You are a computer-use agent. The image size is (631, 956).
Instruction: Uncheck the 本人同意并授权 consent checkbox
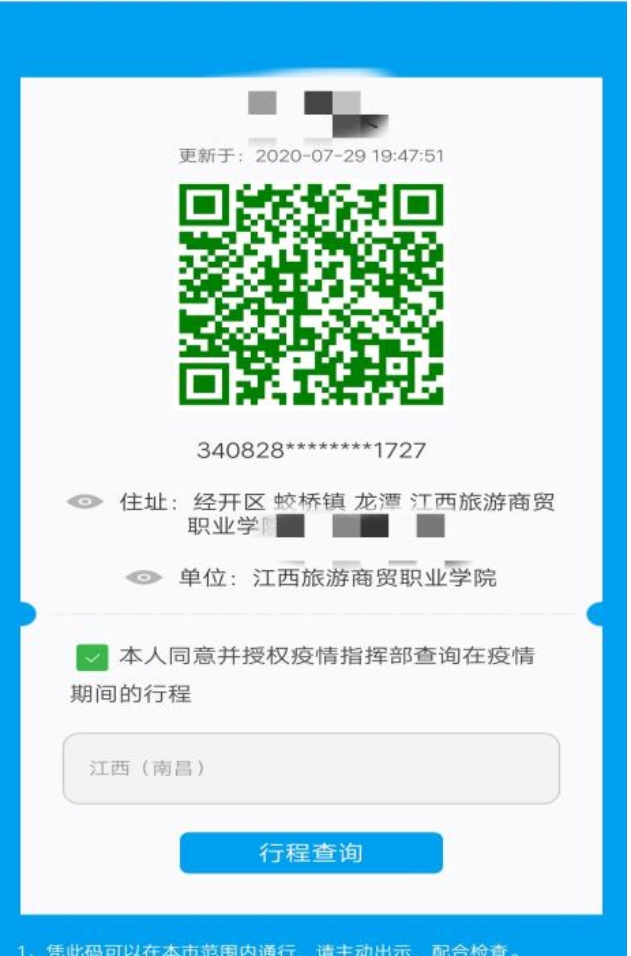[x=93, y=658]
